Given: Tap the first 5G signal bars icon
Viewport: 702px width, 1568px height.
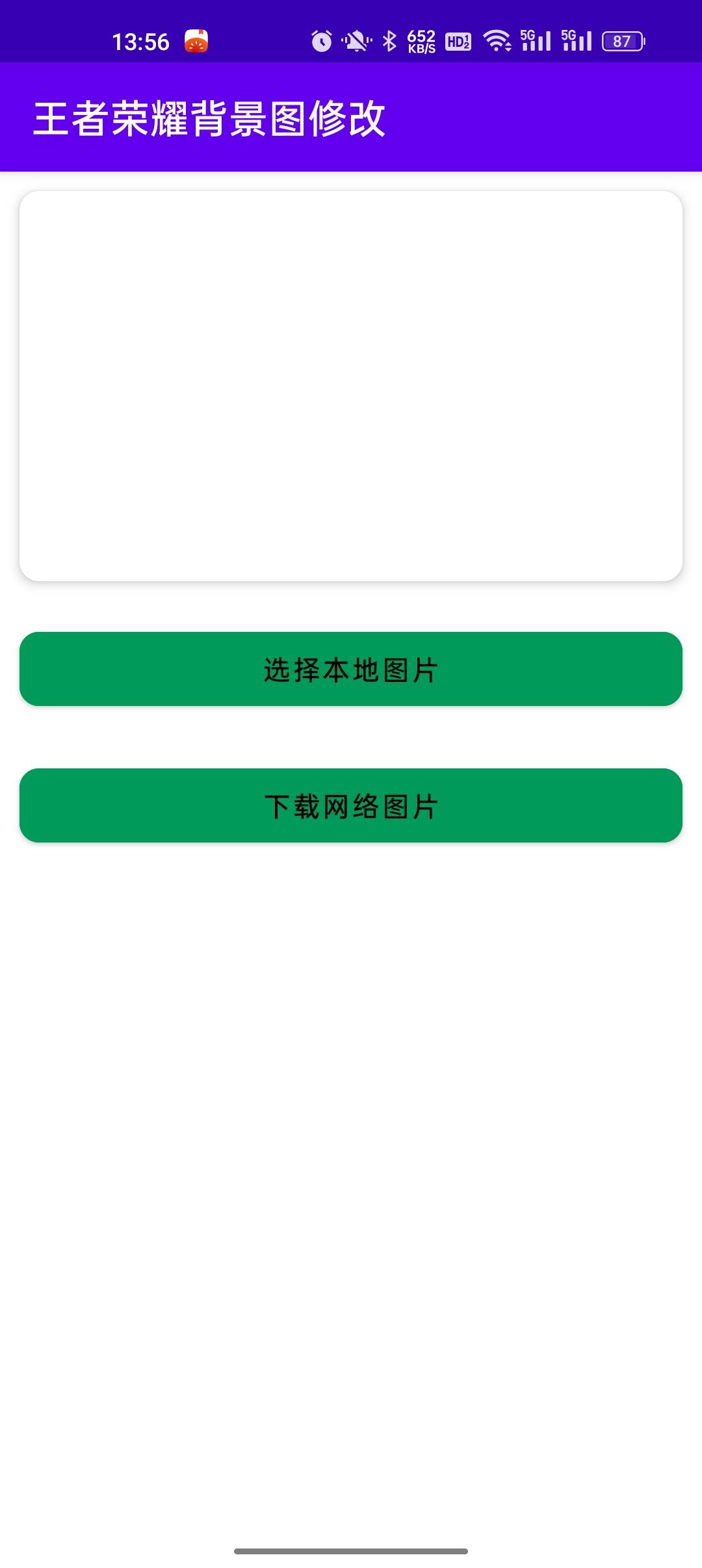Looking at the screenshot, I should [x=534, y=40].
